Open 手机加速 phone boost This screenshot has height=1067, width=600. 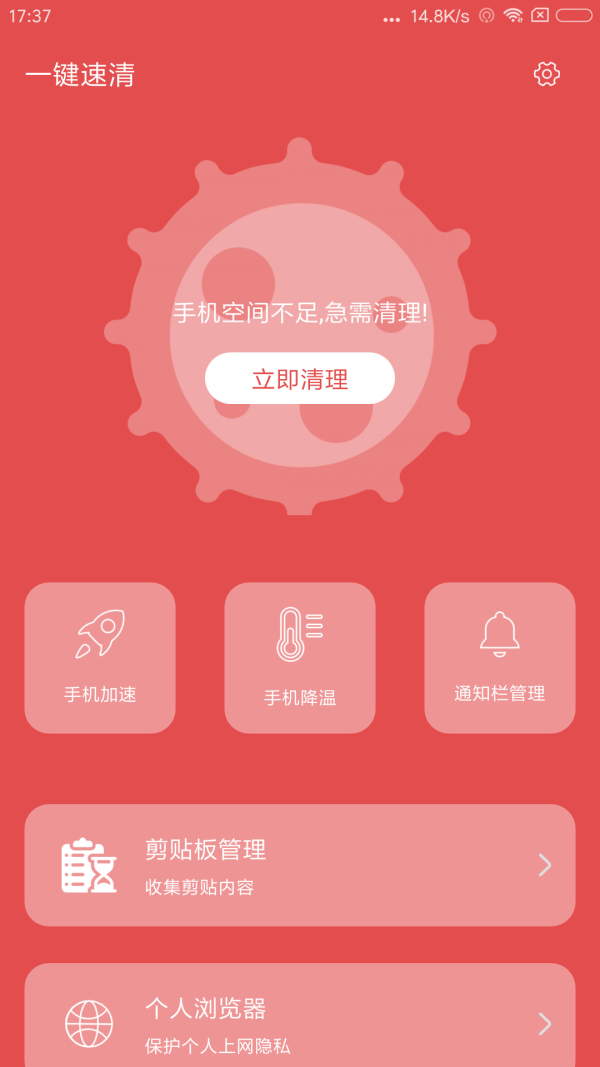[x=100, y=658]
